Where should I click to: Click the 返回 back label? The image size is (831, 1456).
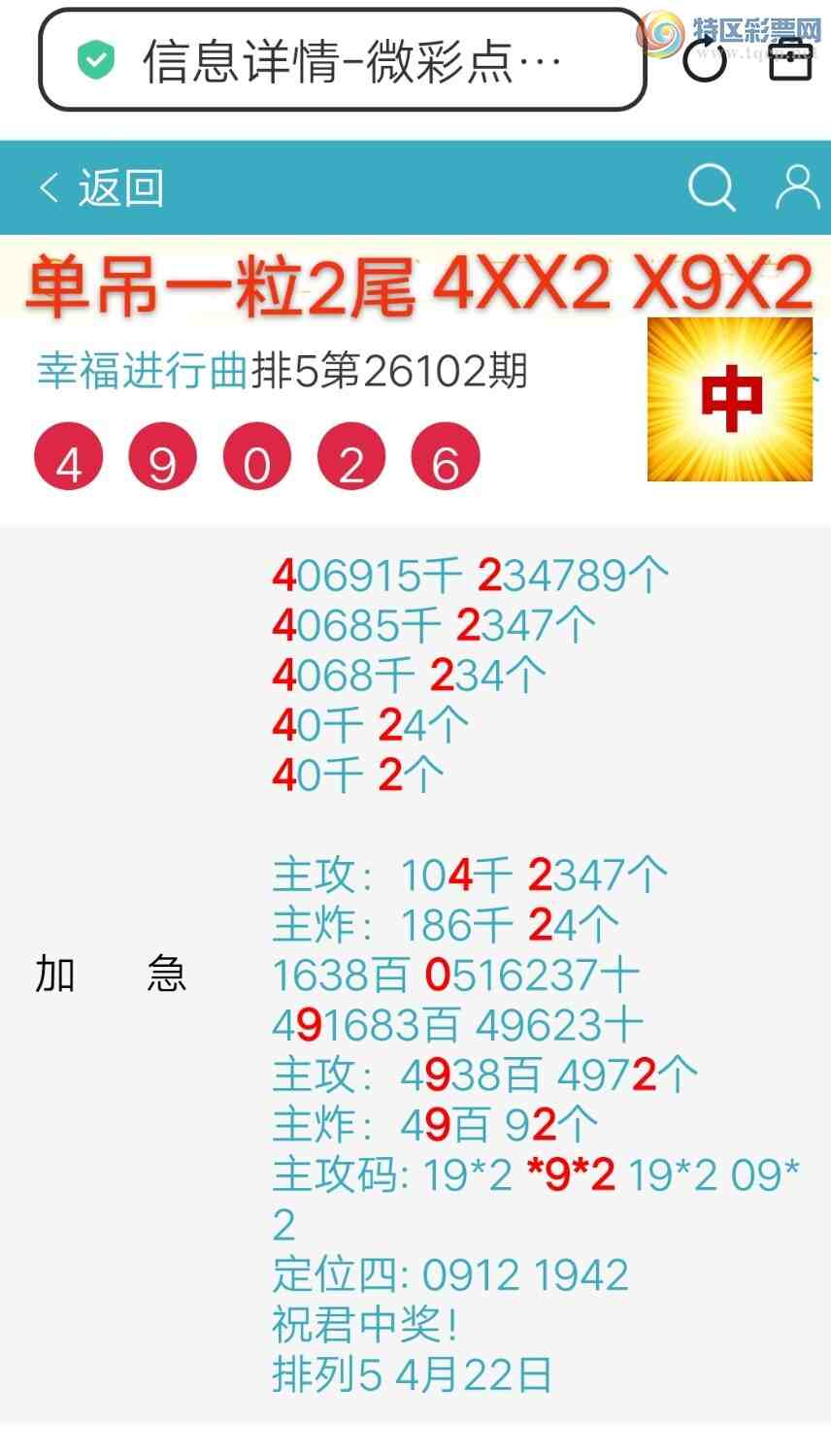(120, 185)
